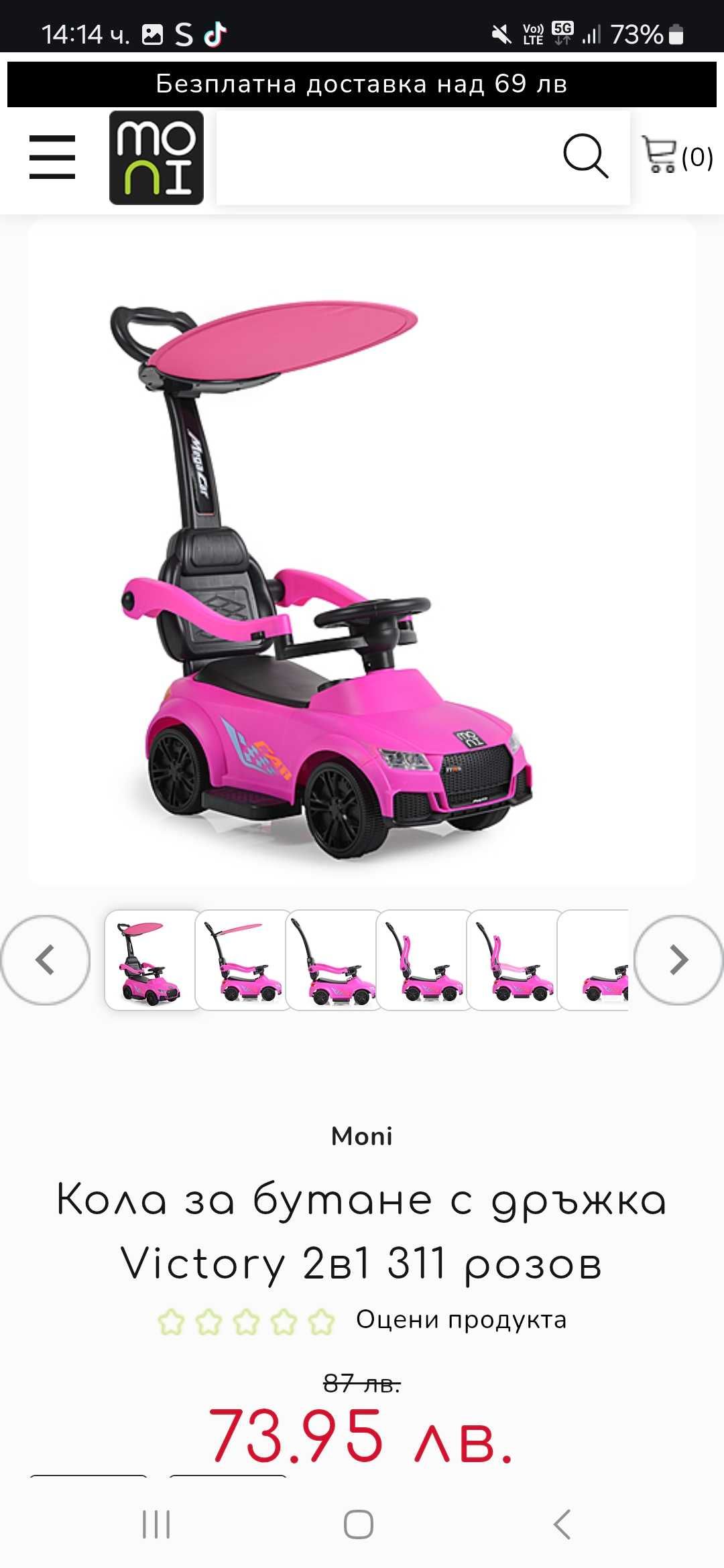Enlarge the main product image

pyautogui.click(x=362, y=553)
